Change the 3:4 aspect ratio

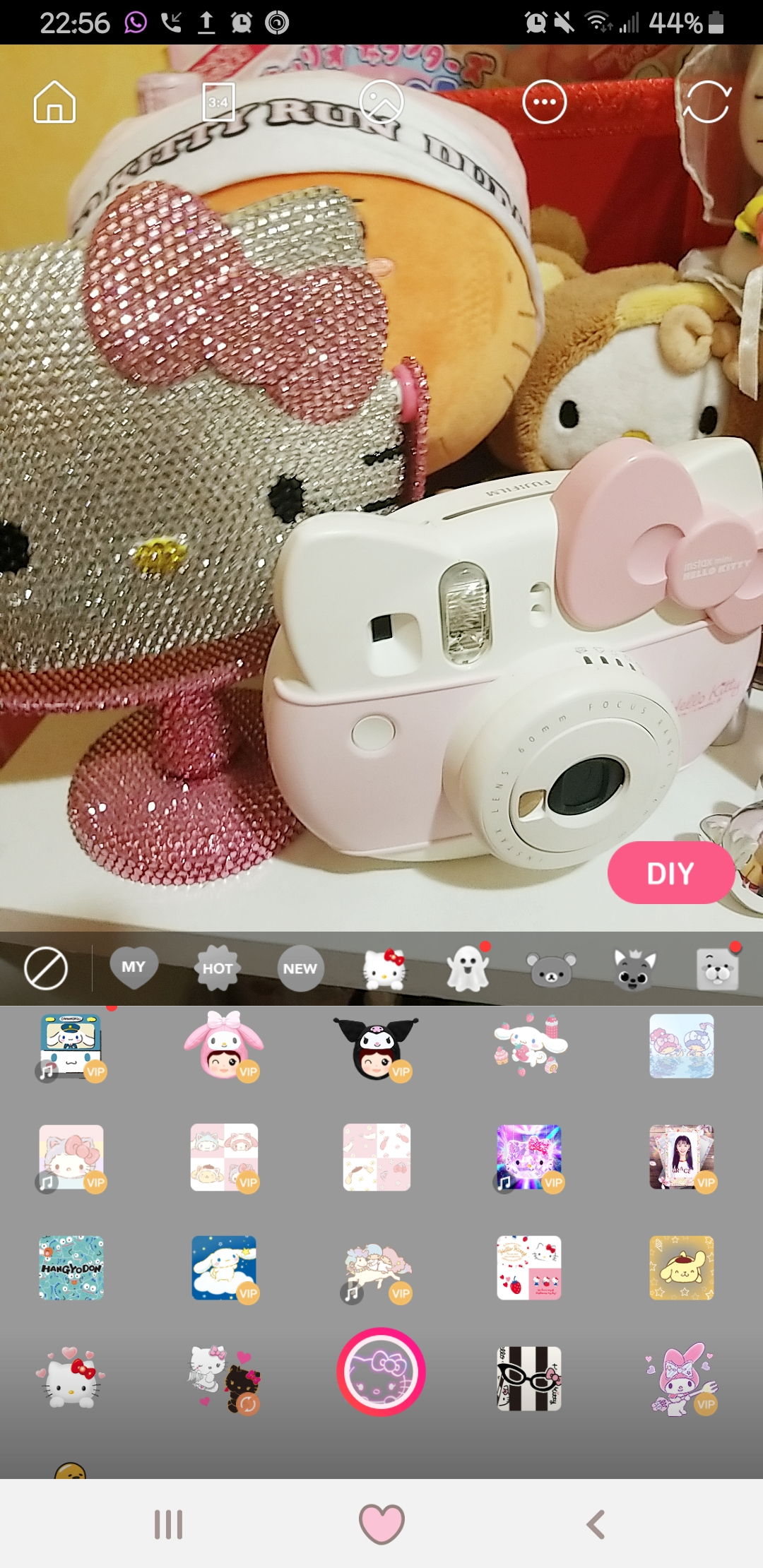pyautogui.click(x=218, y=102)
